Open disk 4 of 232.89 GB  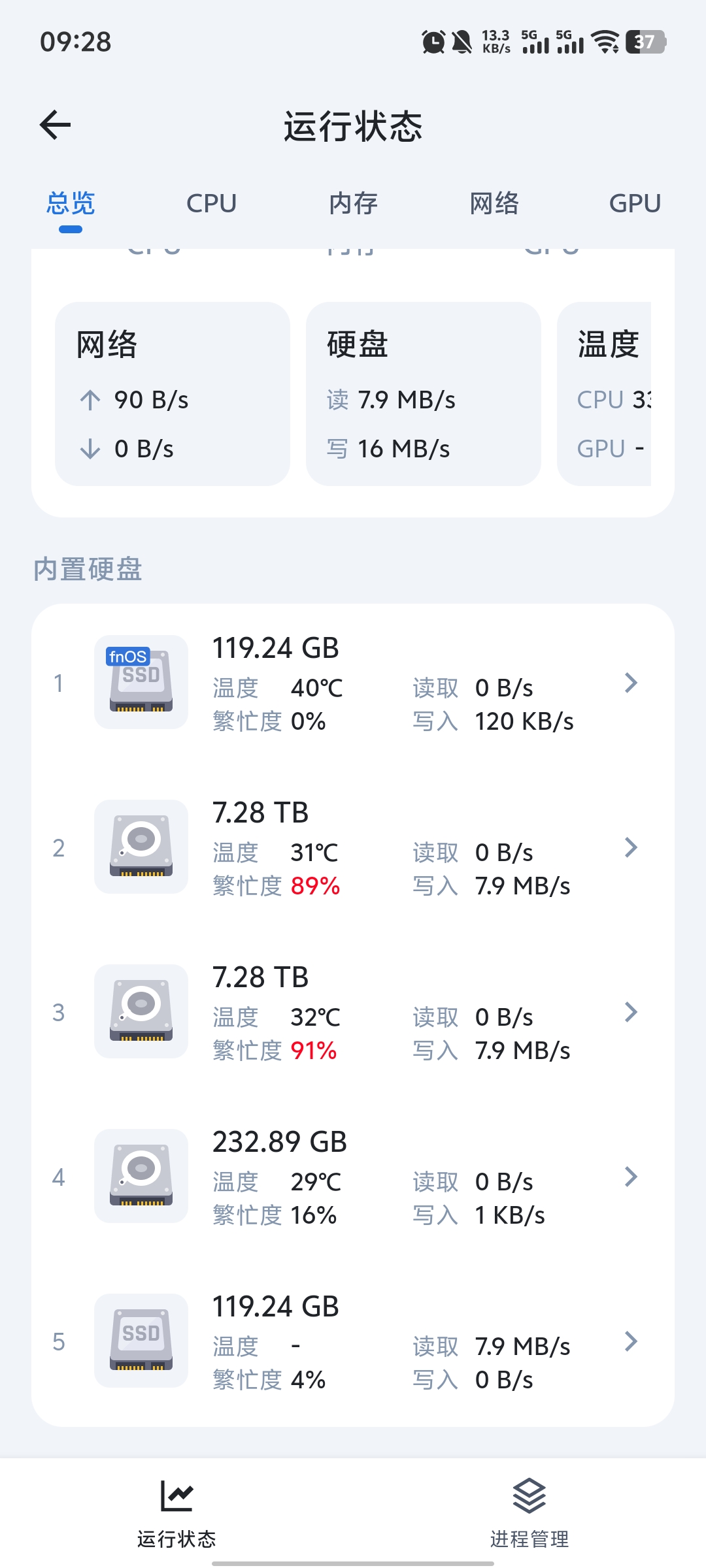coord(353,1177)
